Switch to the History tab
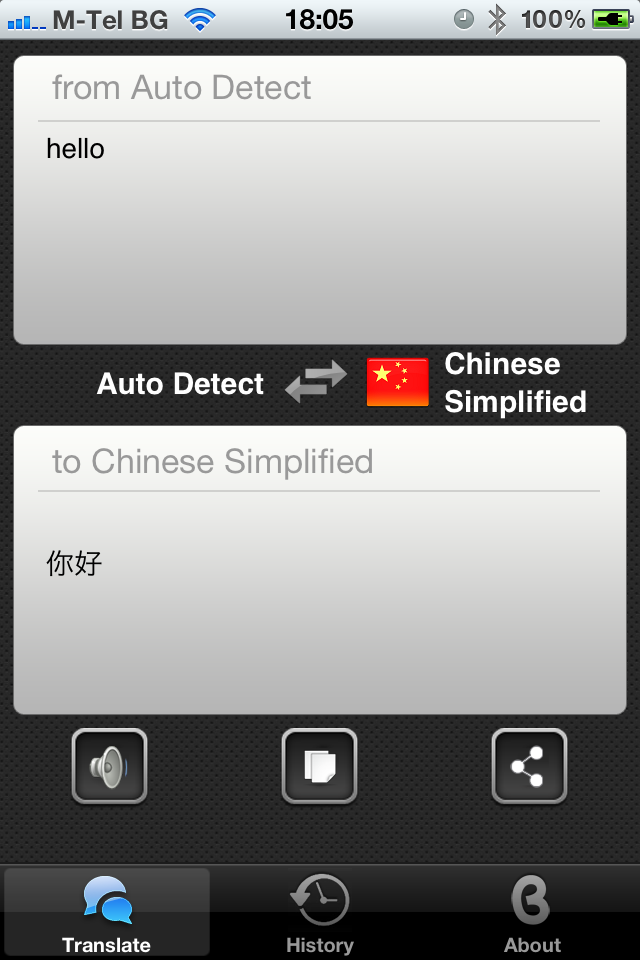This screenshot has width=640, height=960. [320, 914]
